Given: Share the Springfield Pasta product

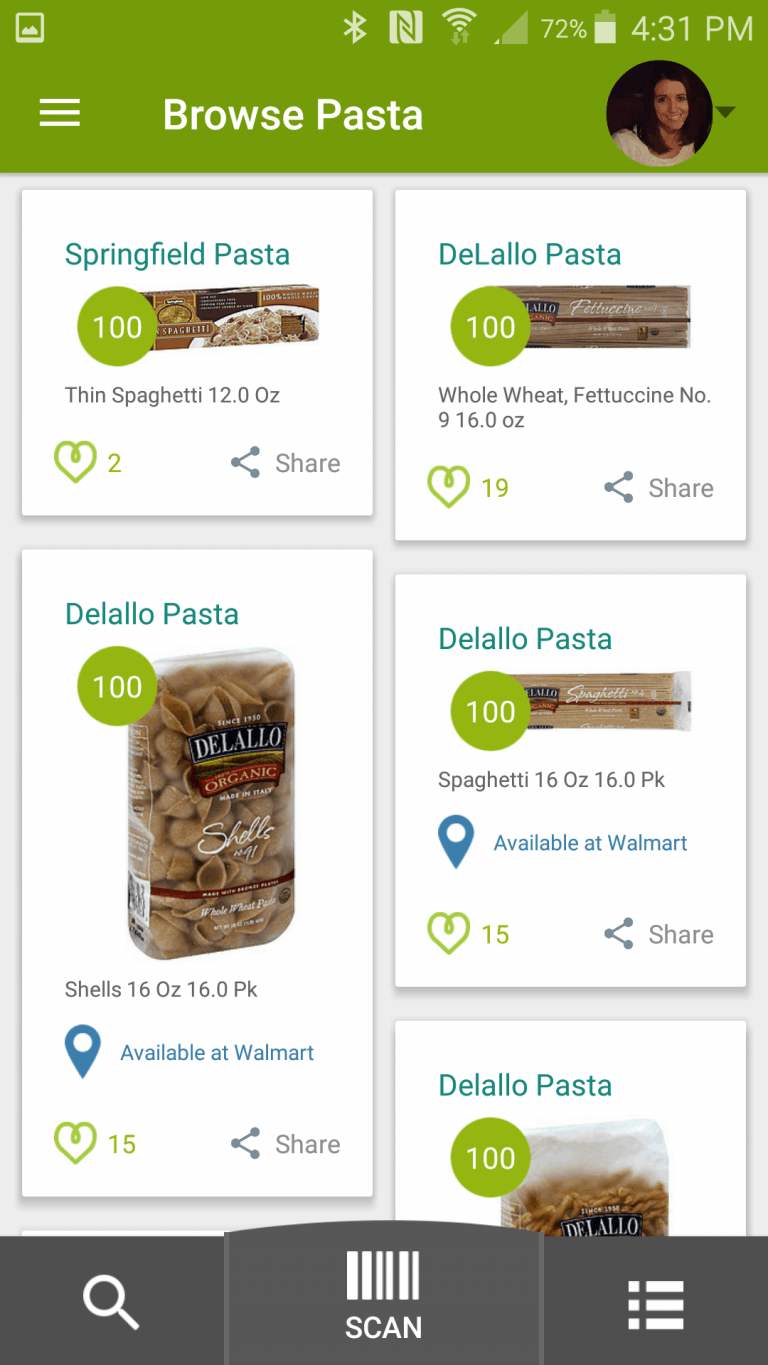Looking at the screenshot, I should point(286,463).
